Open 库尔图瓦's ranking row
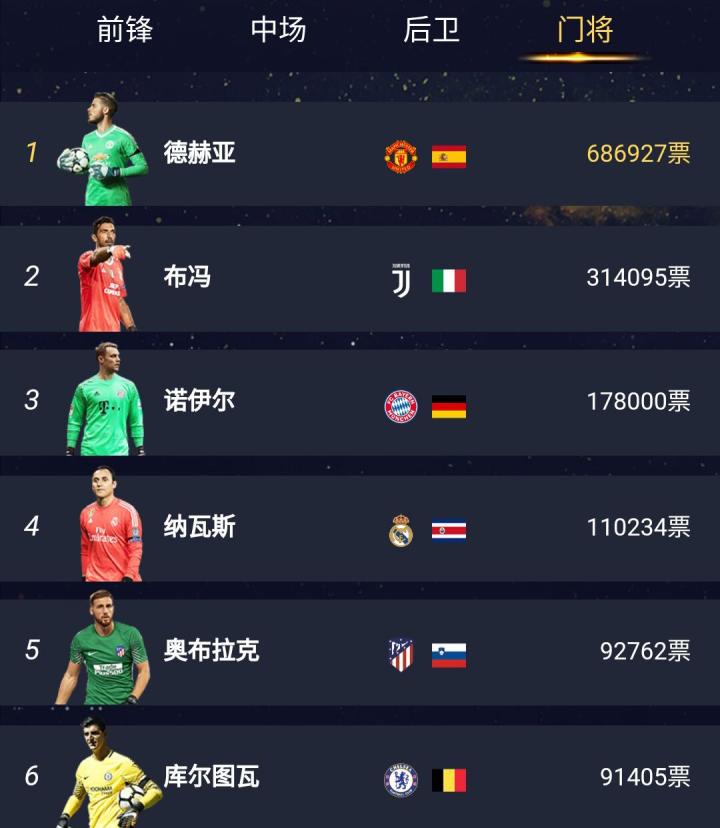Viewport: 720px width, 828px height. (x=360, y=776)
